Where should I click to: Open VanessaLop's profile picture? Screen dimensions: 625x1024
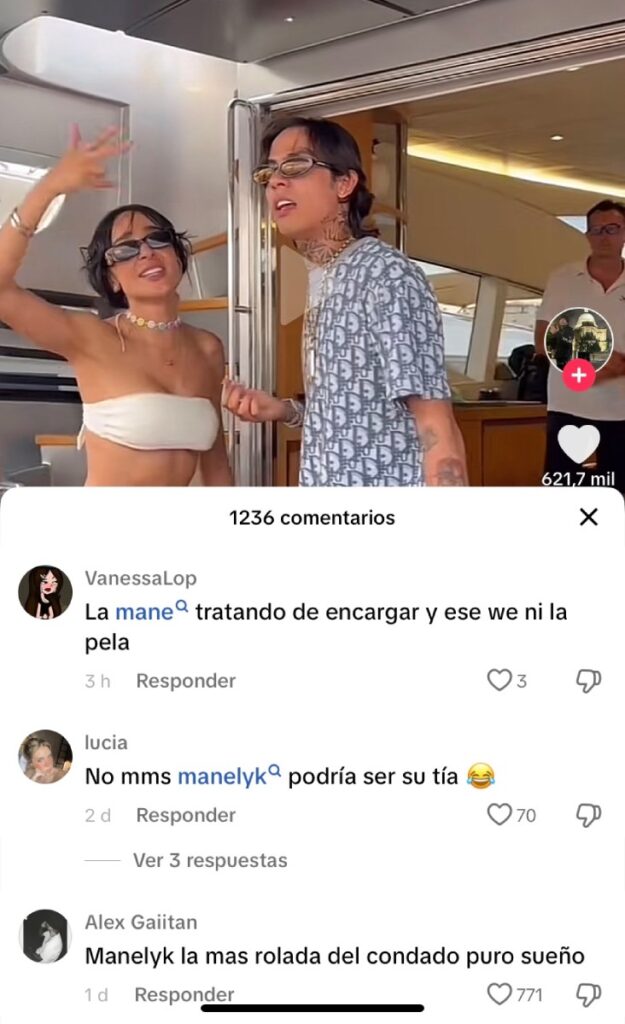click(45, 592)
